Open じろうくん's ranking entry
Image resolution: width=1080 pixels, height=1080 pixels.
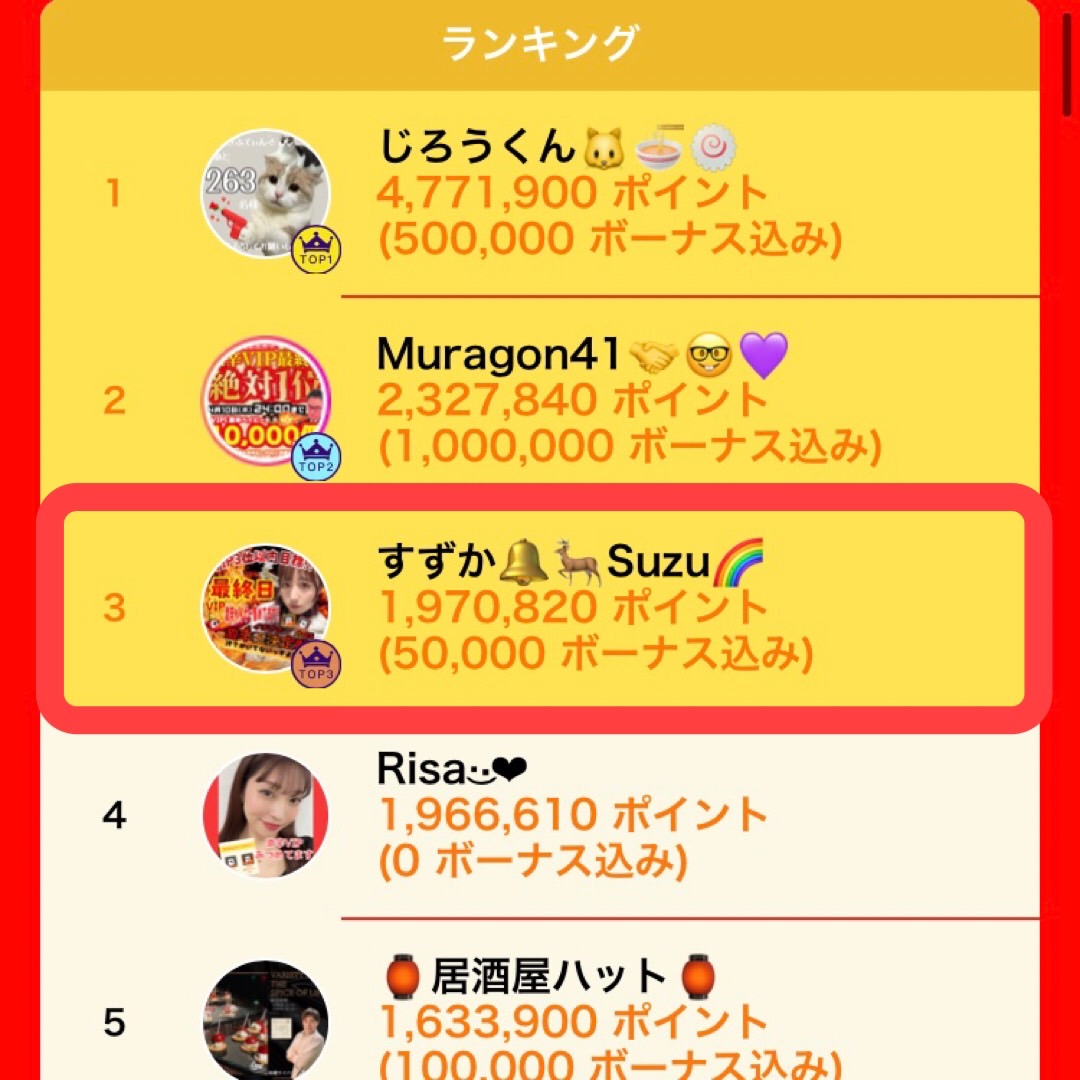540,195
